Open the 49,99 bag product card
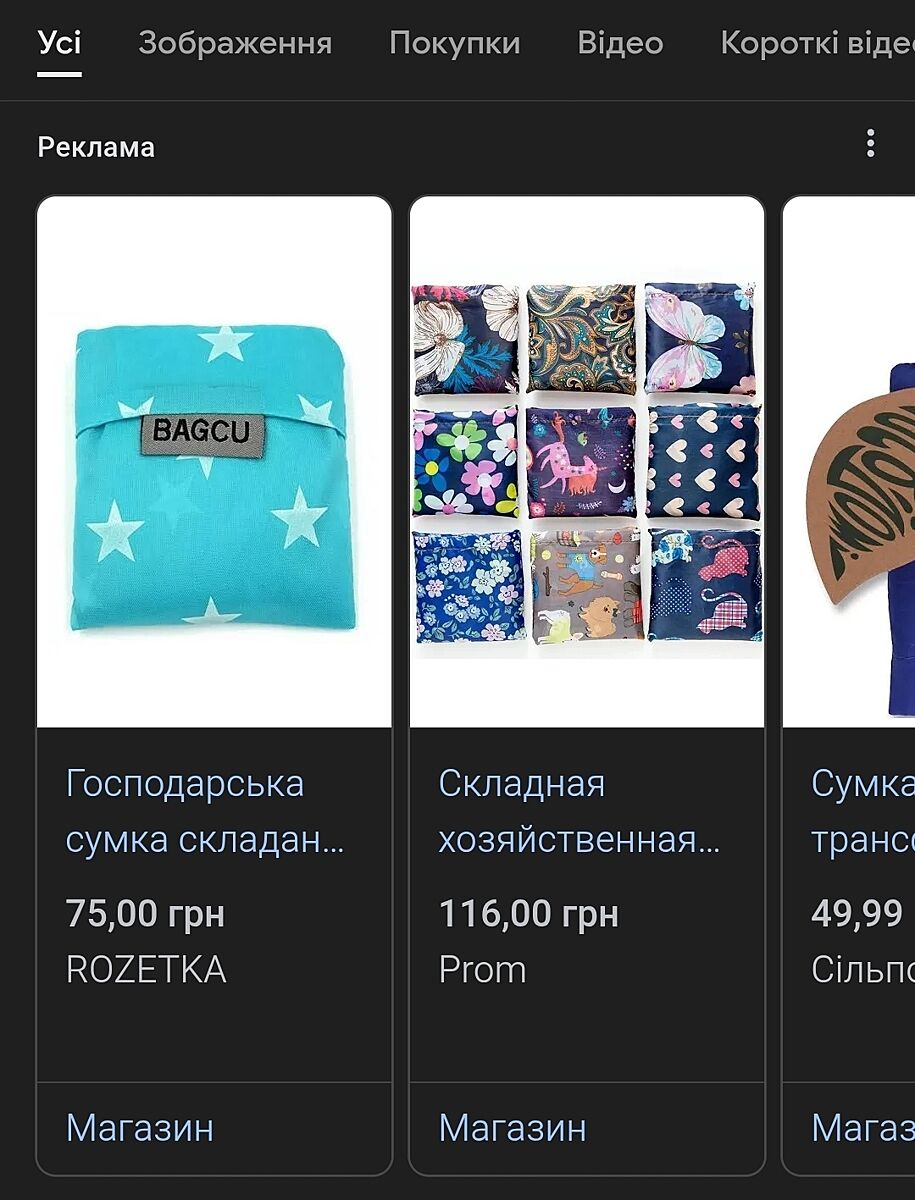This screenshot has height=1200, width=915. coord(850,600)
